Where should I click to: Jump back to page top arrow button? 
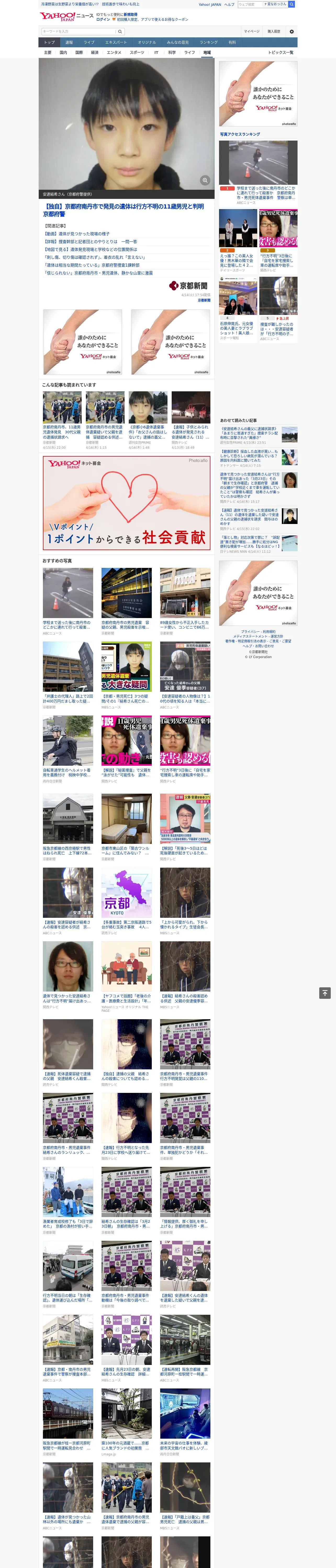(325, 993)
